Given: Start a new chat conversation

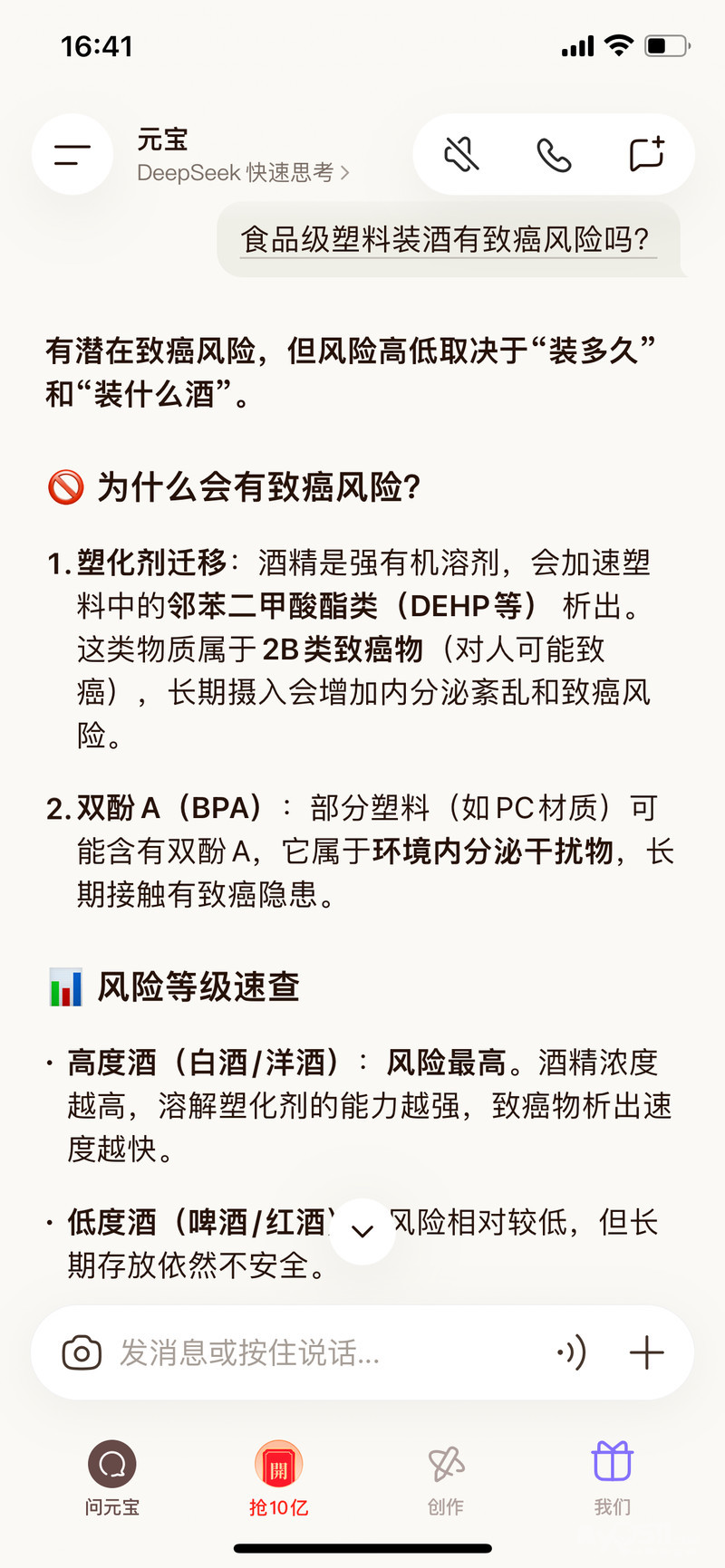Looking at the screenshot, I should (647, 155).
